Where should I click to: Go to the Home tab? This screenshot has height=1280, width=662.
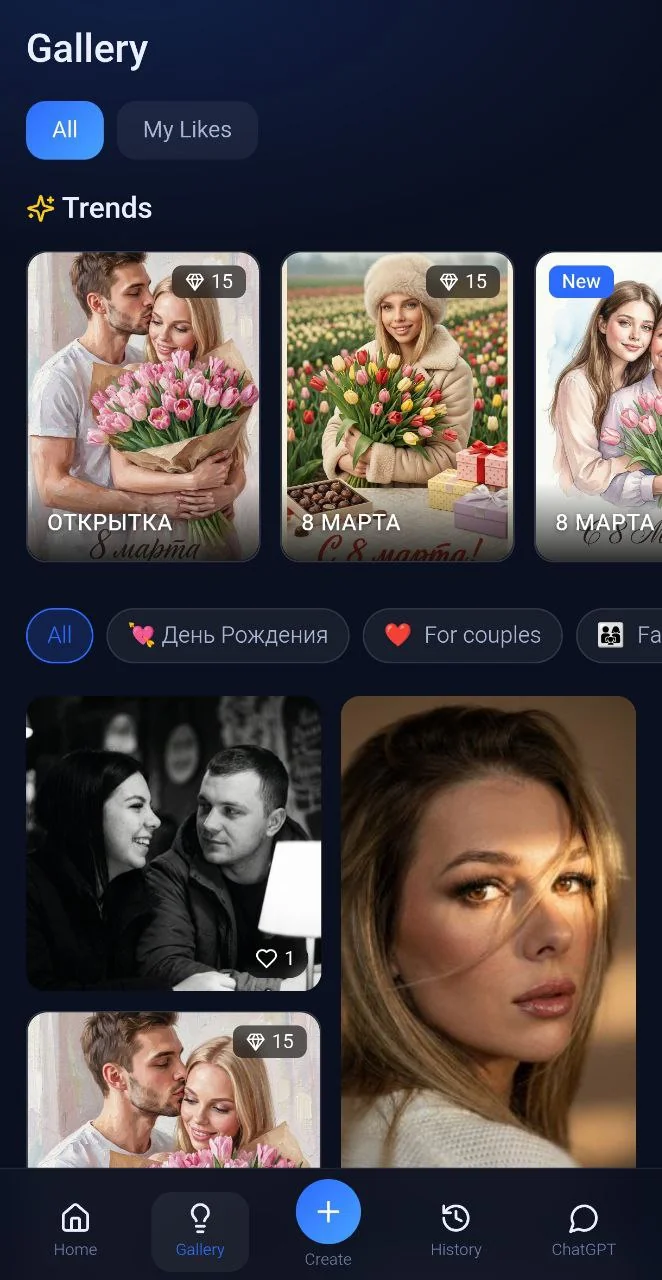click(x=75, y=1231)
